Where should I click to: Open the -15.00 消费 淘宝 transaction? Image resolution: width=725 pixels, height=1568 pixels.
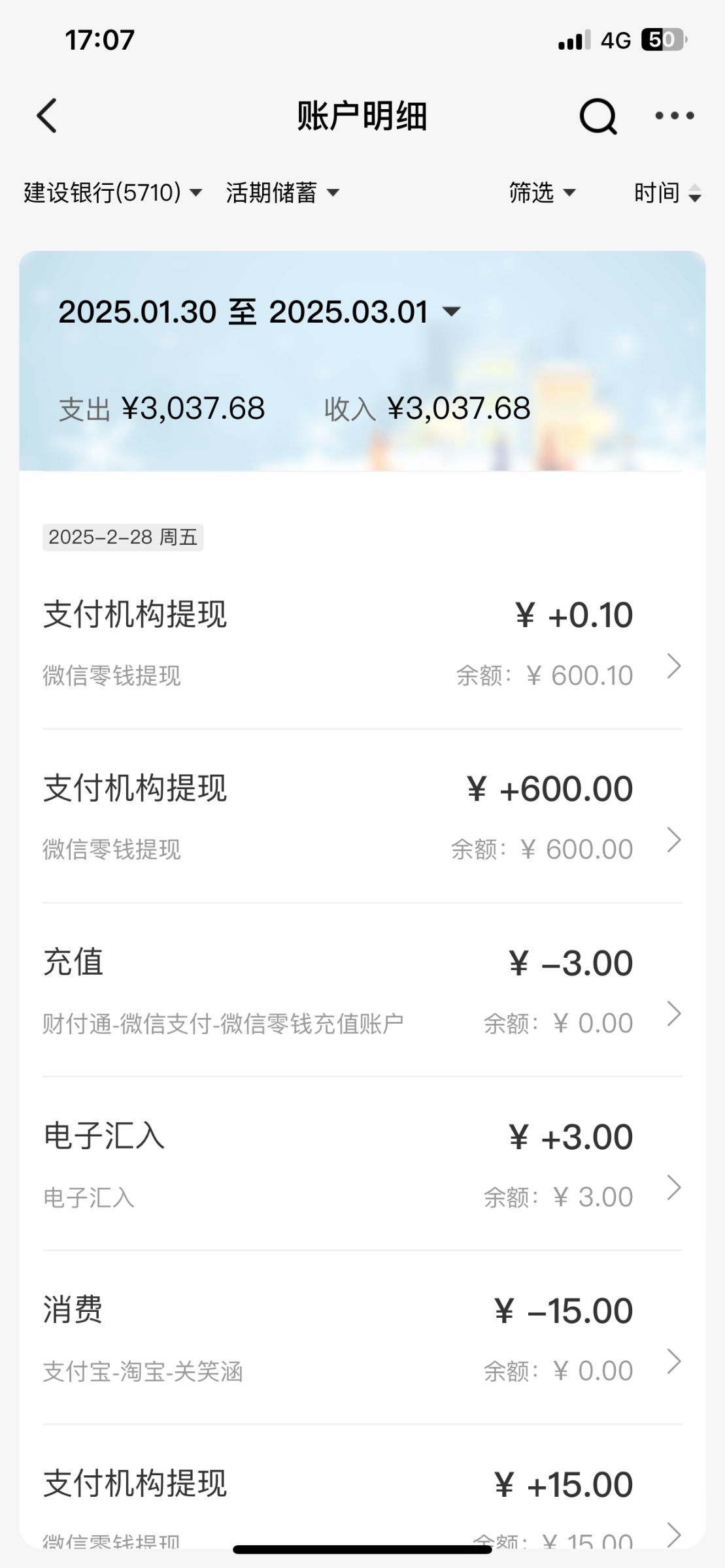[x=362, y=1338]
